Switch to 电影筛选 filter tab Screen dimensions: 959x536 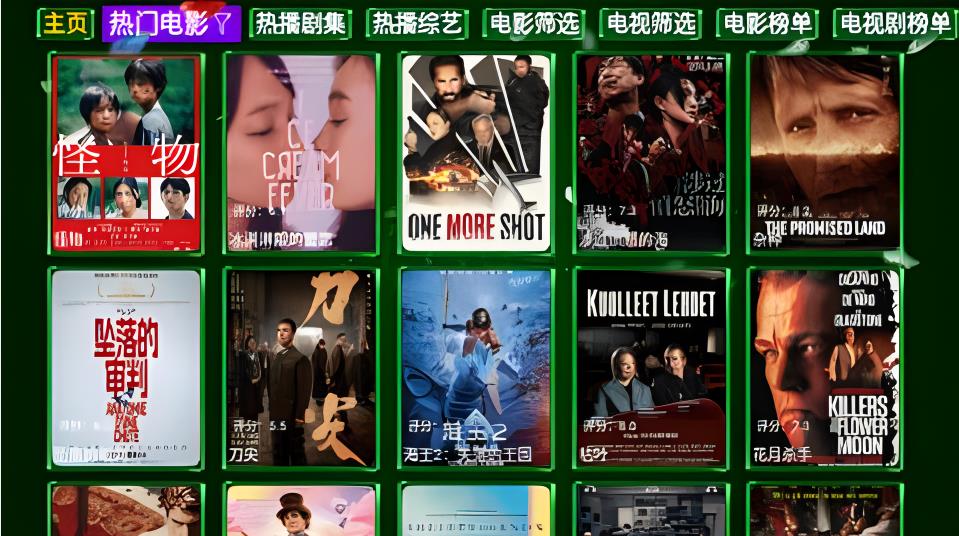coord(534,23)
